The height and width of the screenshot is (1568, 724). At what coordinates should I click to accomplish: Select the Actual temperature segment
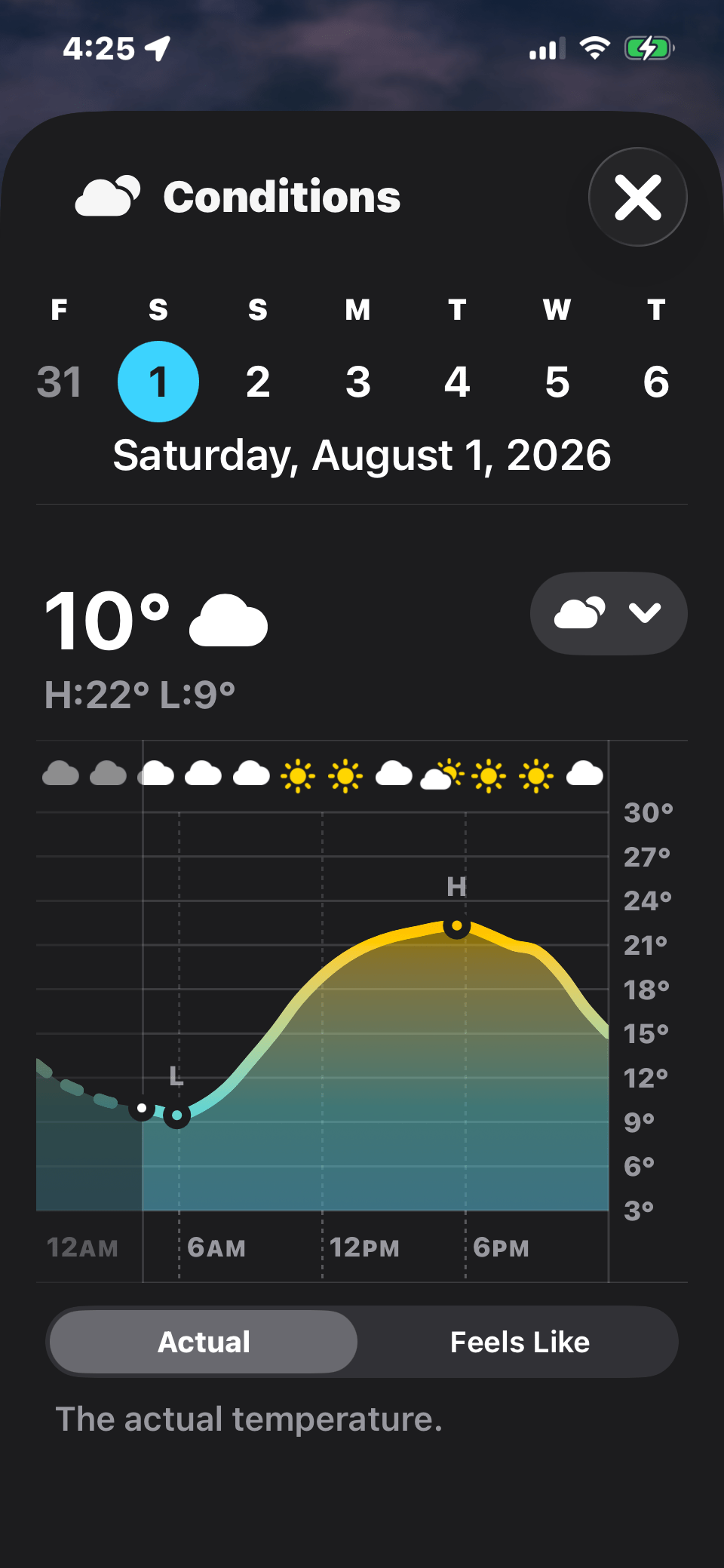click(204, 1342)
